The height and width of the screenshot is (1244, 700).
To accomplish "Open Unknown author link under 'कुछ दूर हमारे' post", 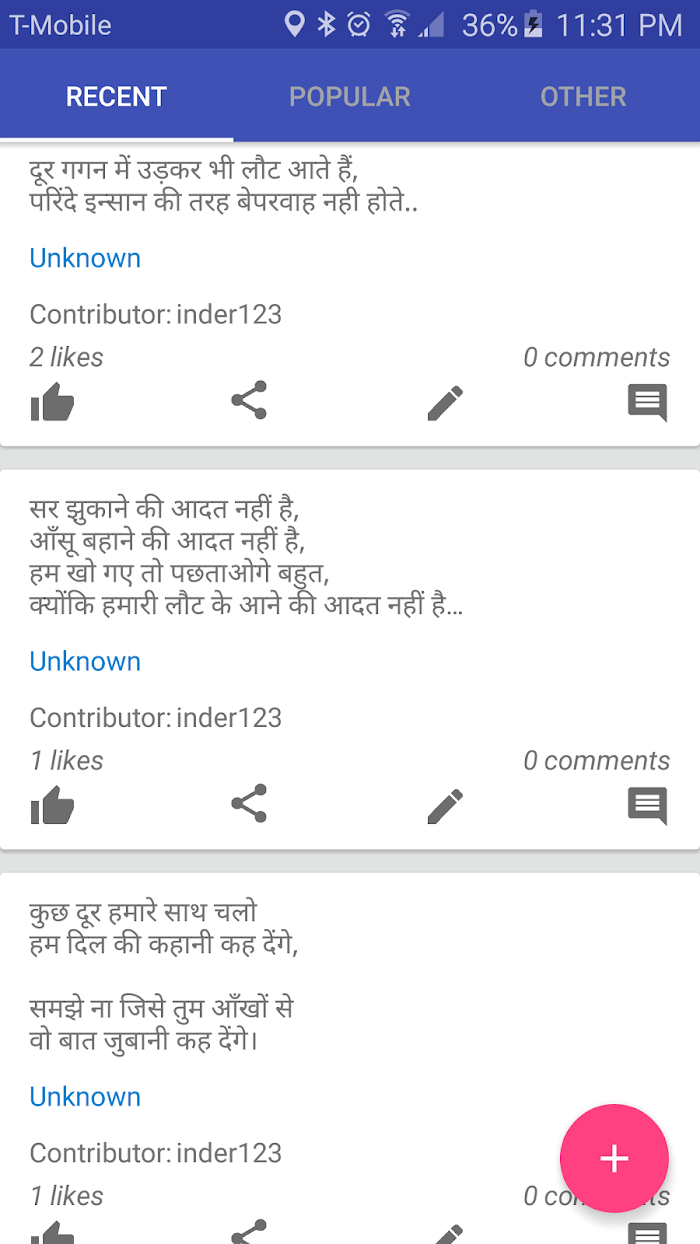I will (x=85, y=1096).
